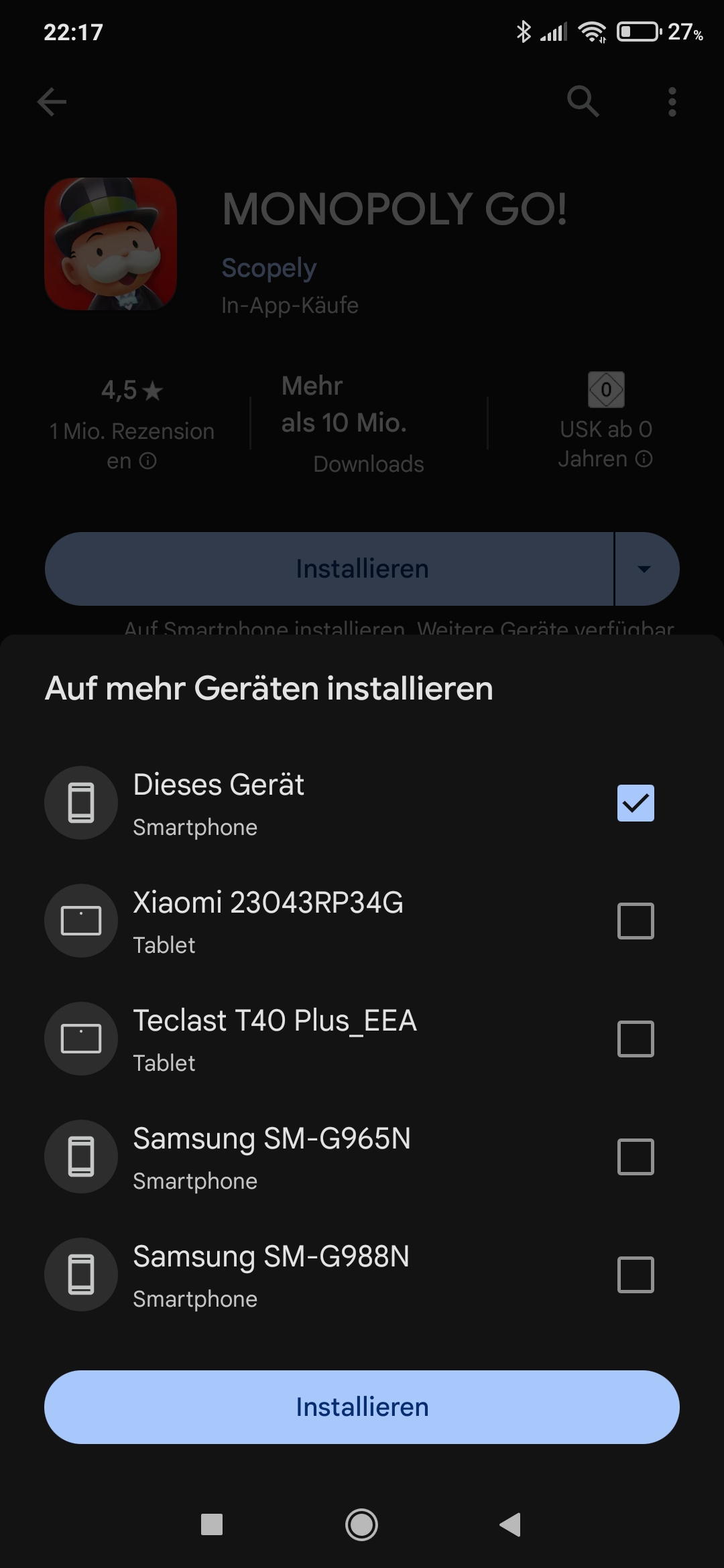Uncheck the Dieses Gerät checkbox
The width and height of the screenshot is (724, 1568).
(x=635, y=803)
